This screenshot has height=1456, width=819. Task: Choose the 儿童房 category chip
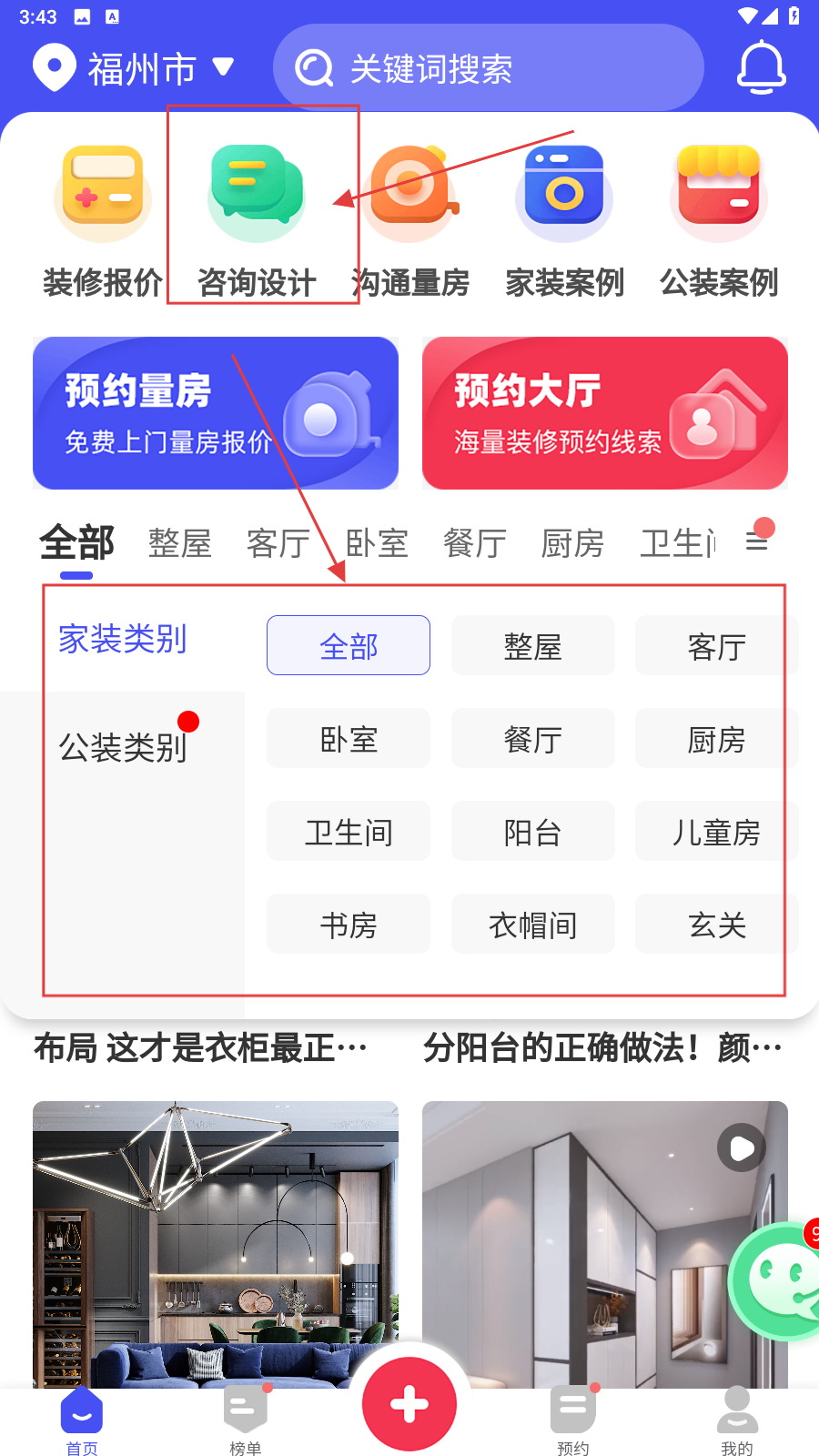(716, 832)
